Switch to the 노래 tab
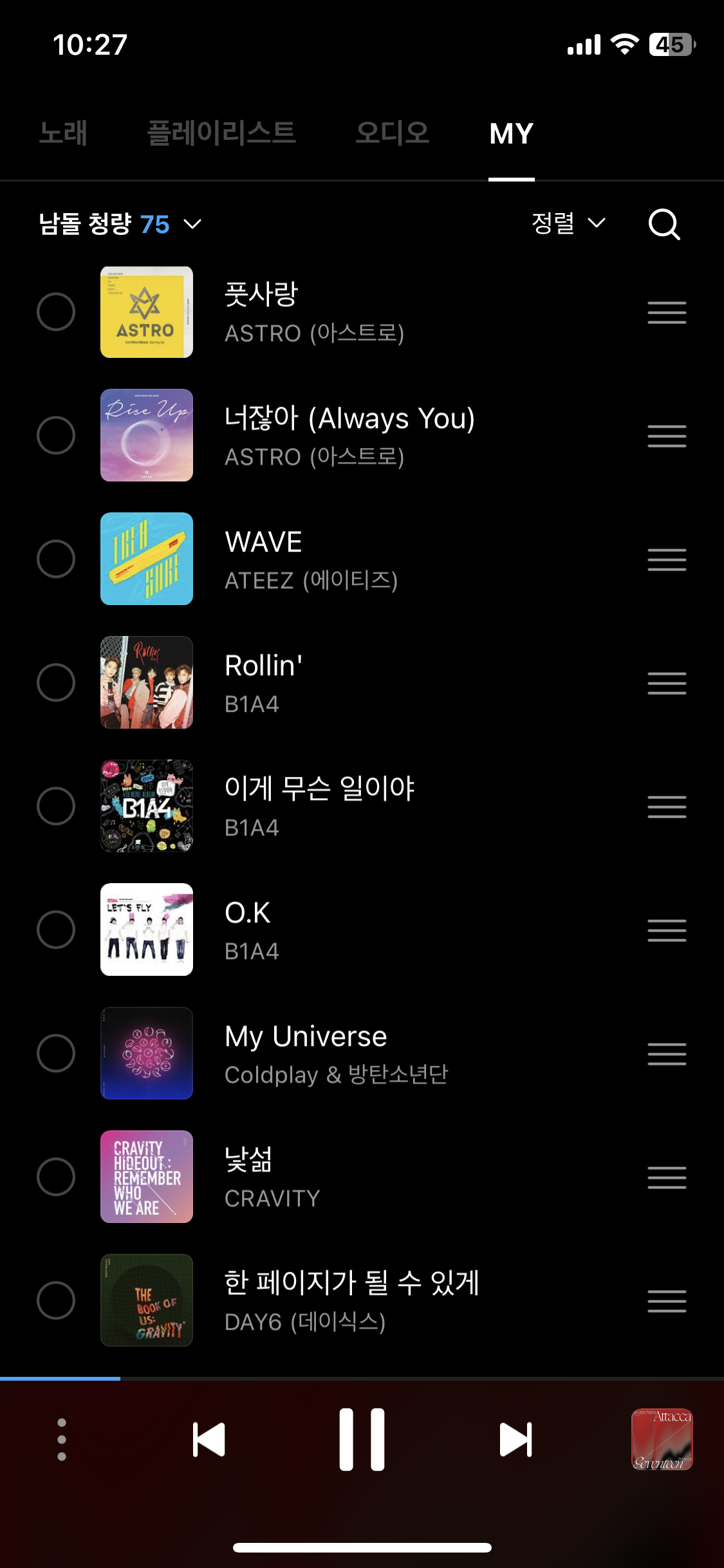The image size is (724, 1568). pos(63,133)
